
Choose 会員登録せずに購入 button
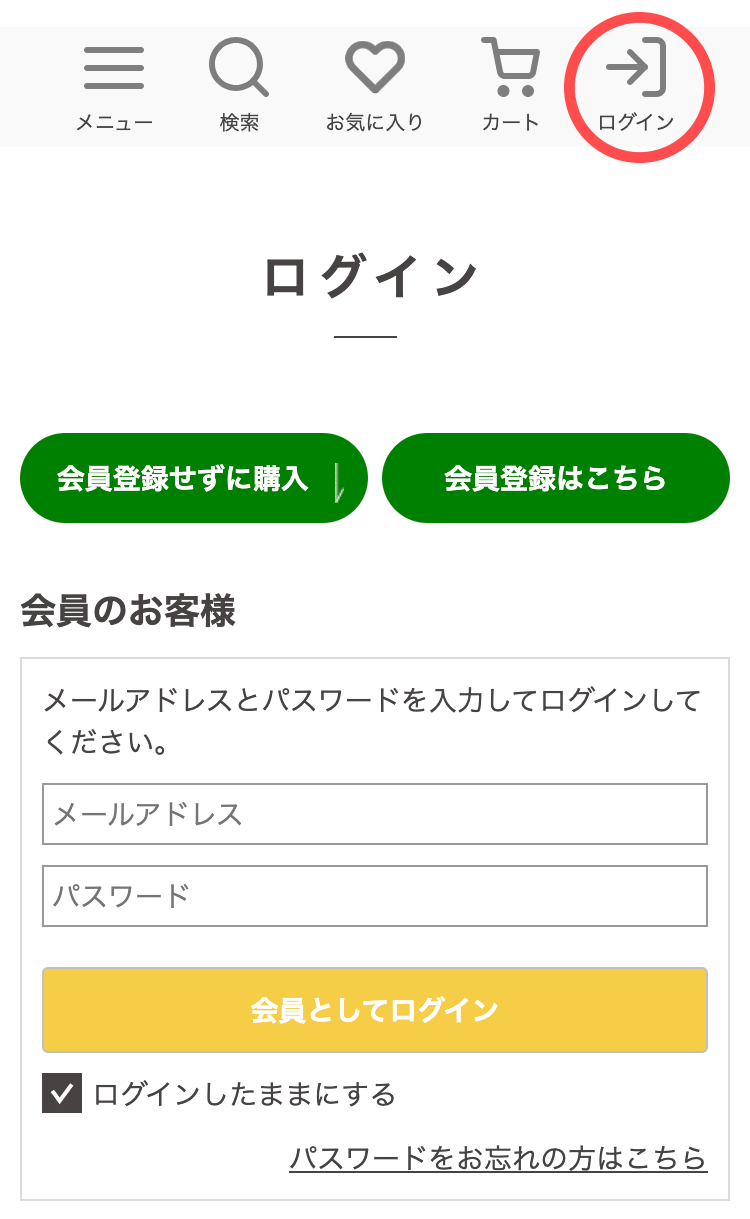click(194, 478)
